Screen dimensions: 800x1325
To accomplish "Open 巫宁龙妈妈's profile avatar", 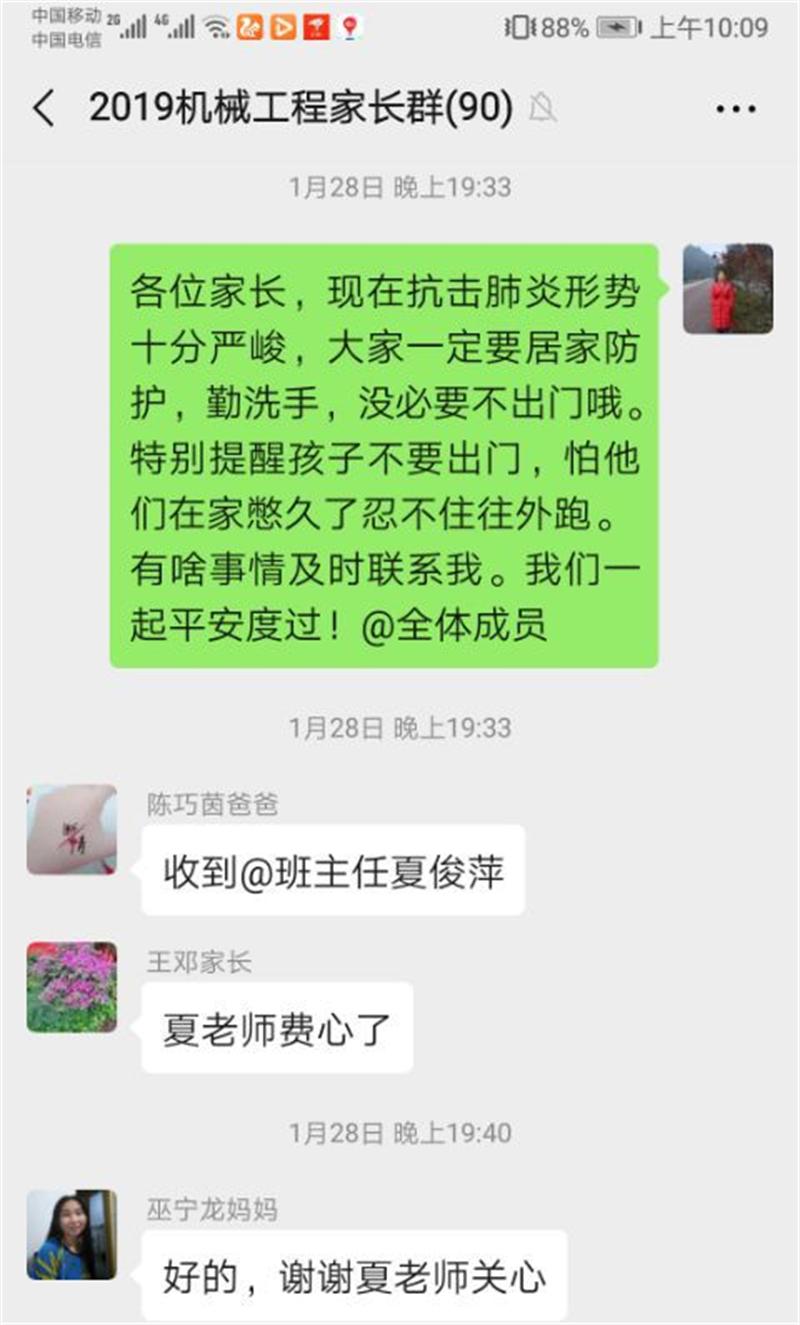I will tap(71, 1234).
